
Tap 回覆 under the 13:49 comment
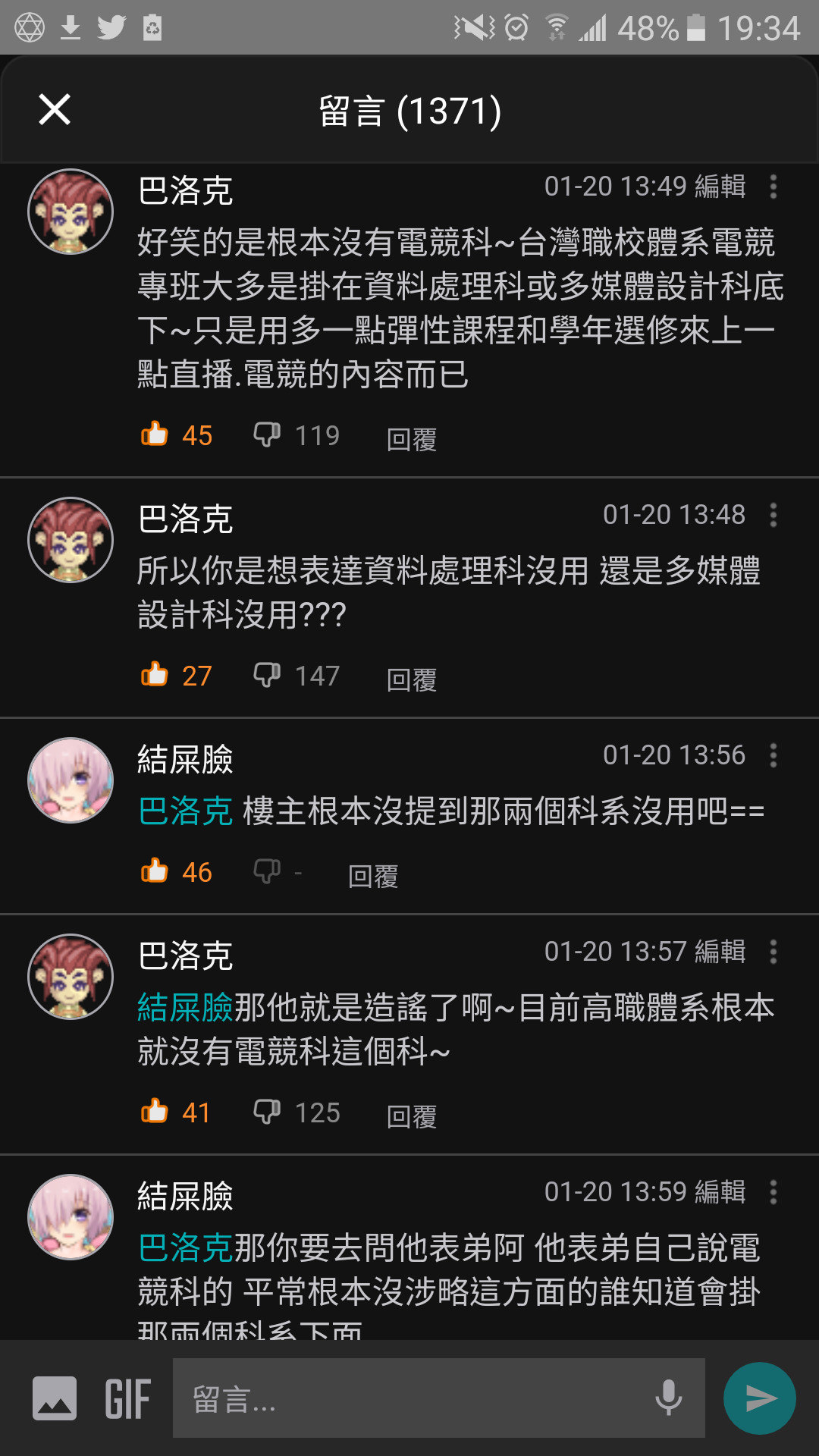pos(412,440)
